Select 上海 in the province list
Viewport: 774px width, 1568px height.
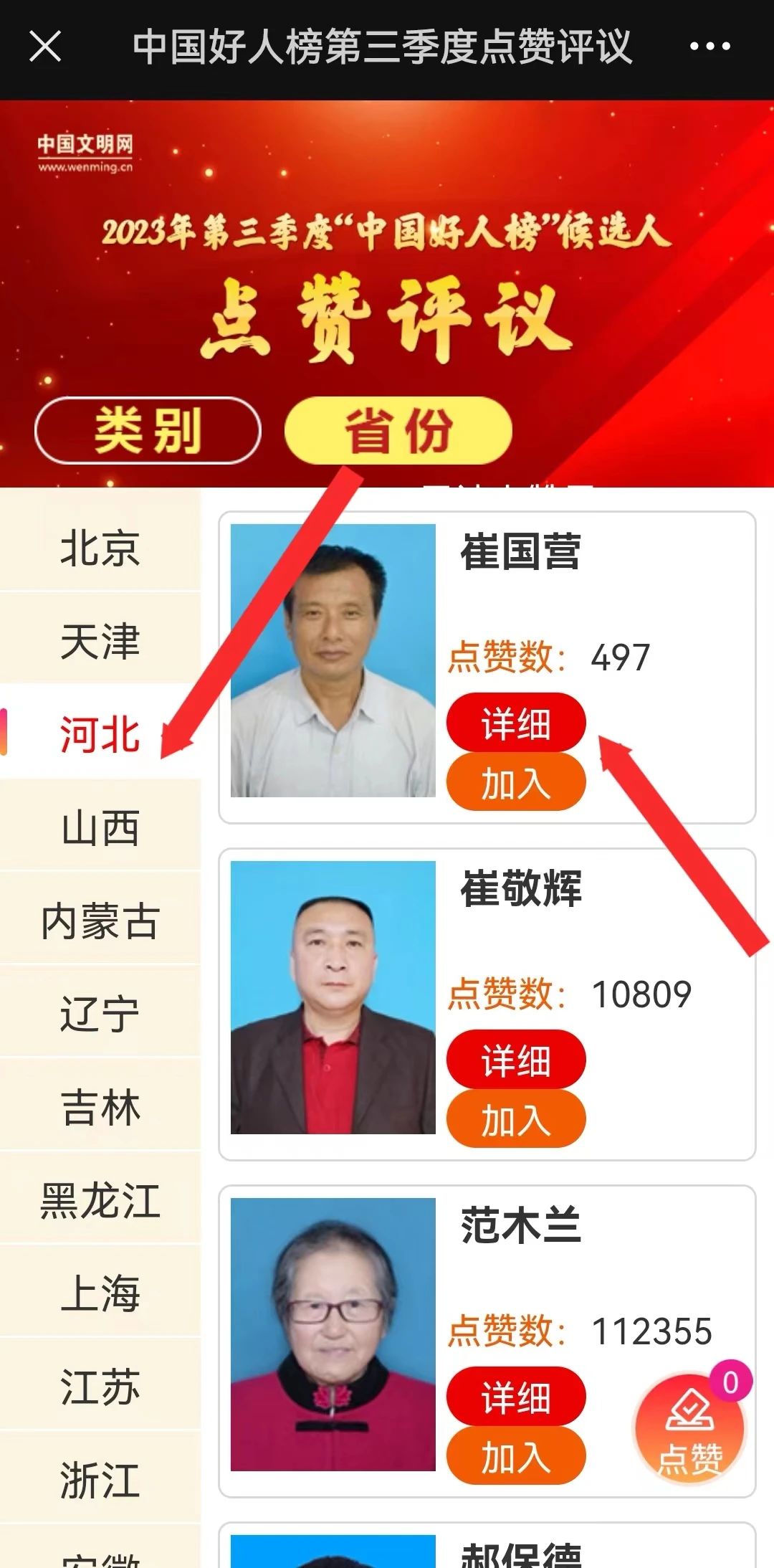(x=100, y=1293)
